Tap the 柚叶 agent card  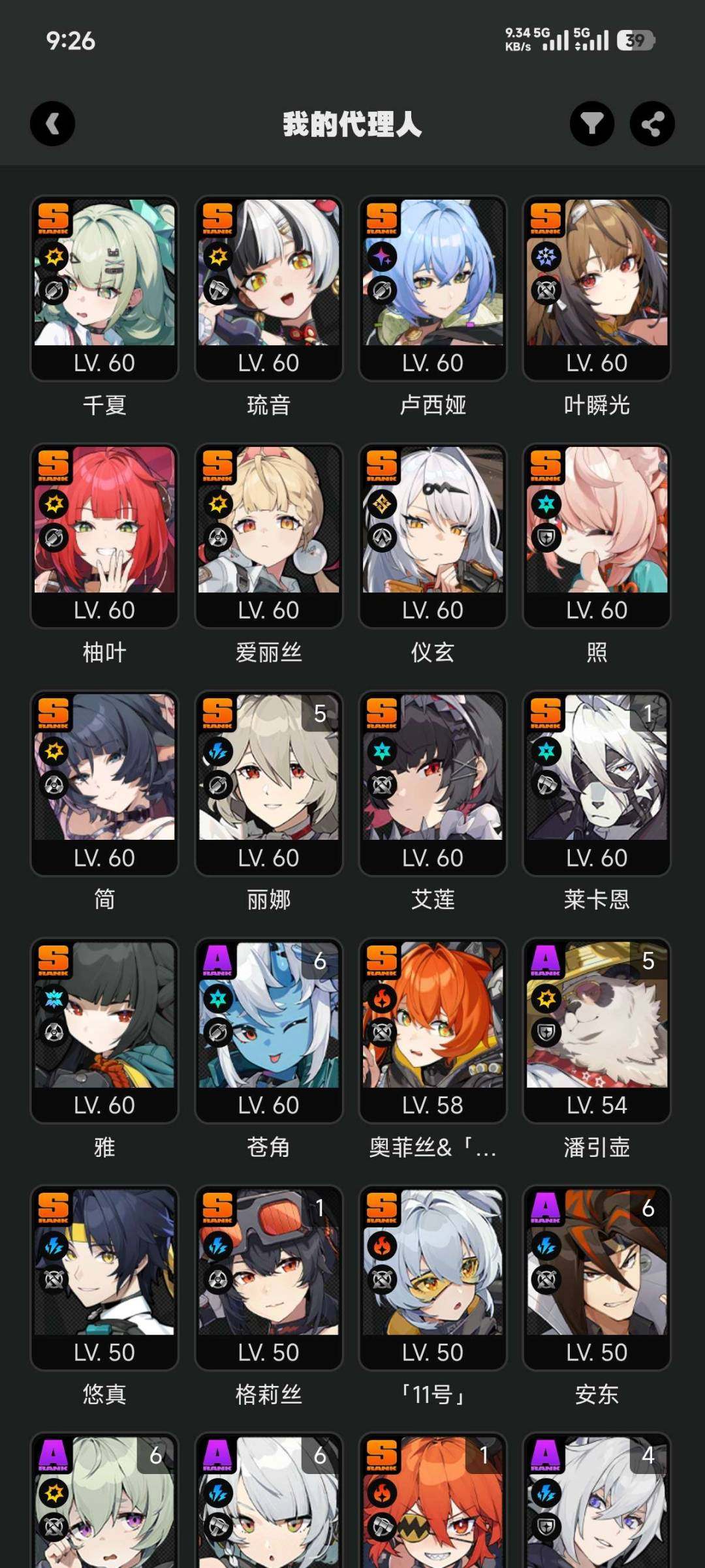click(104, 536)
